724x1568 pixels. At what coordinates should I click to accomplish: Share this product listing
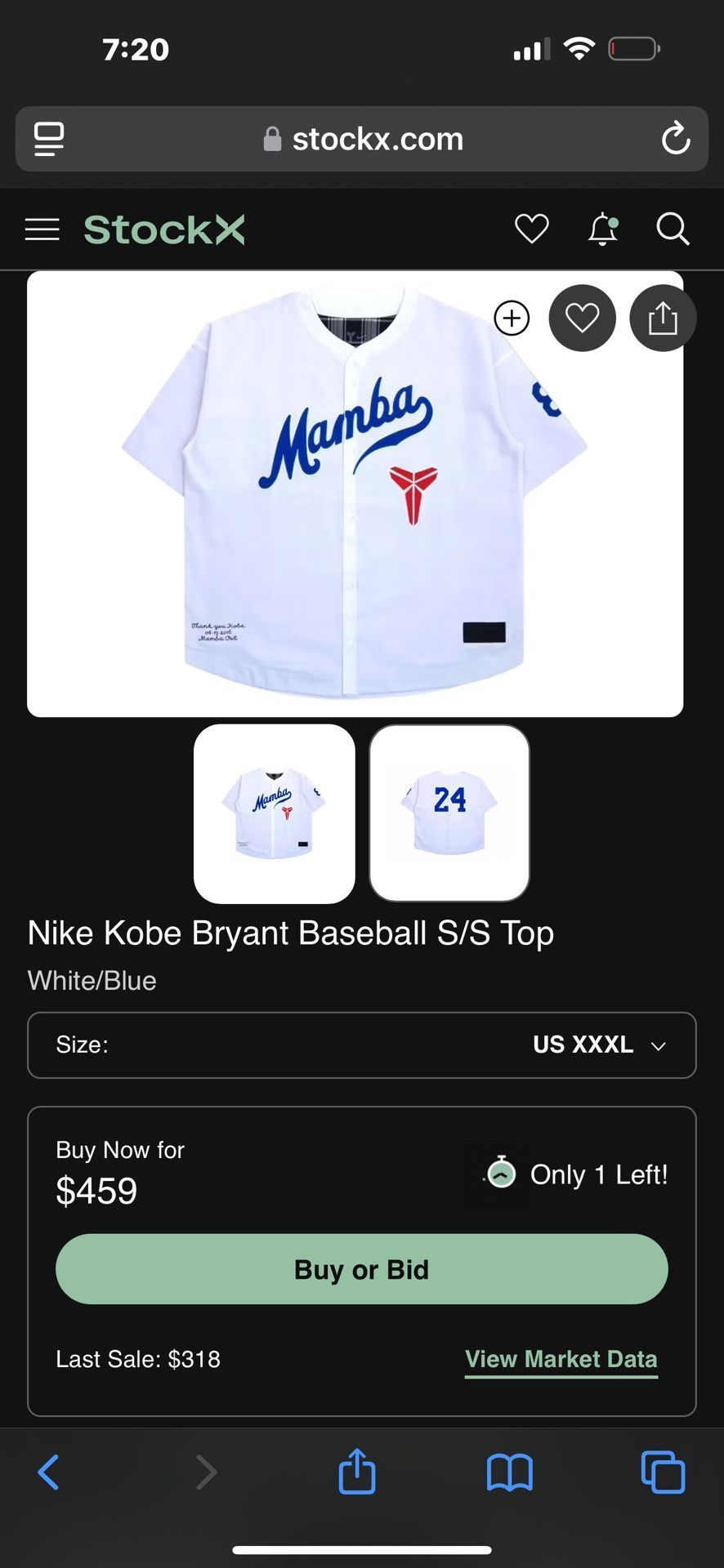[x=662, y=318]
